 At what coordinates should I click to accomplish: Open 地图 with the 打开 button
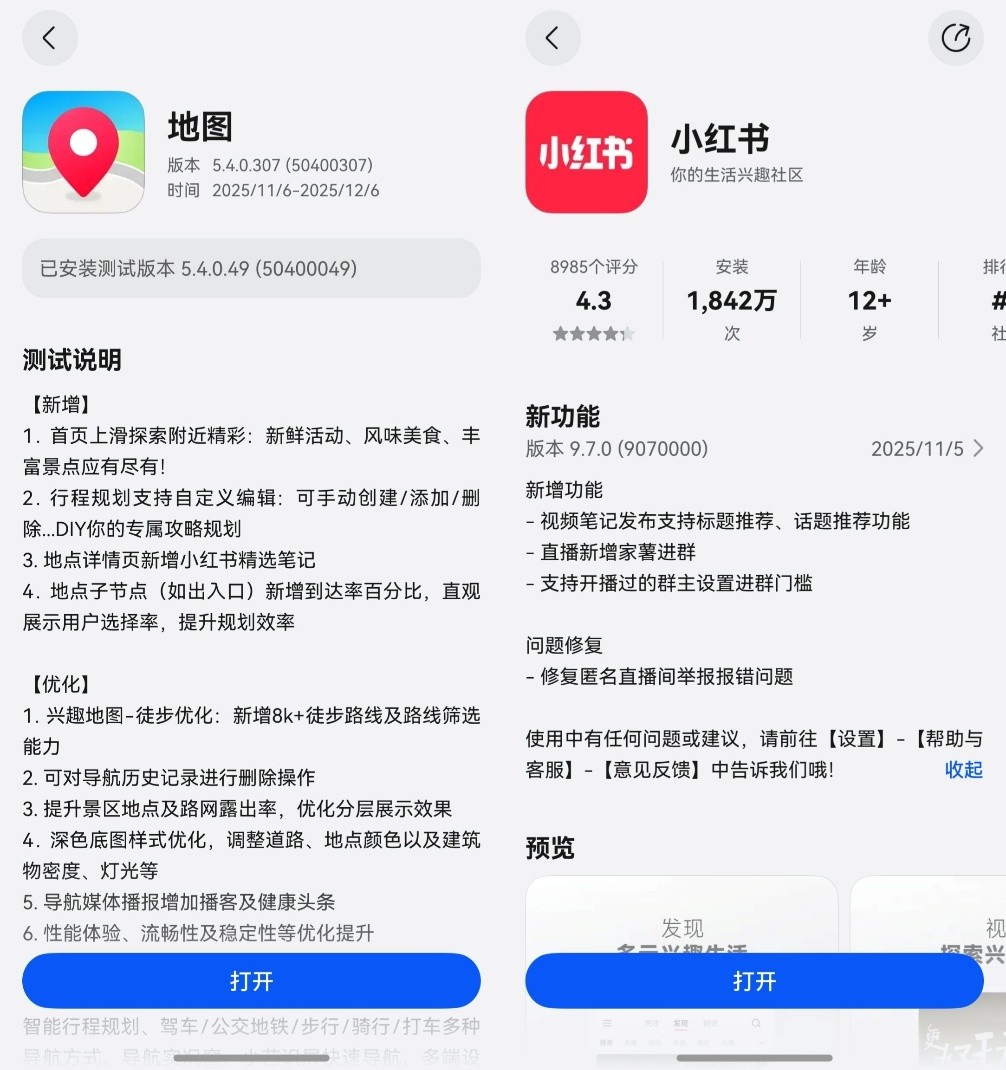(251, 981)
